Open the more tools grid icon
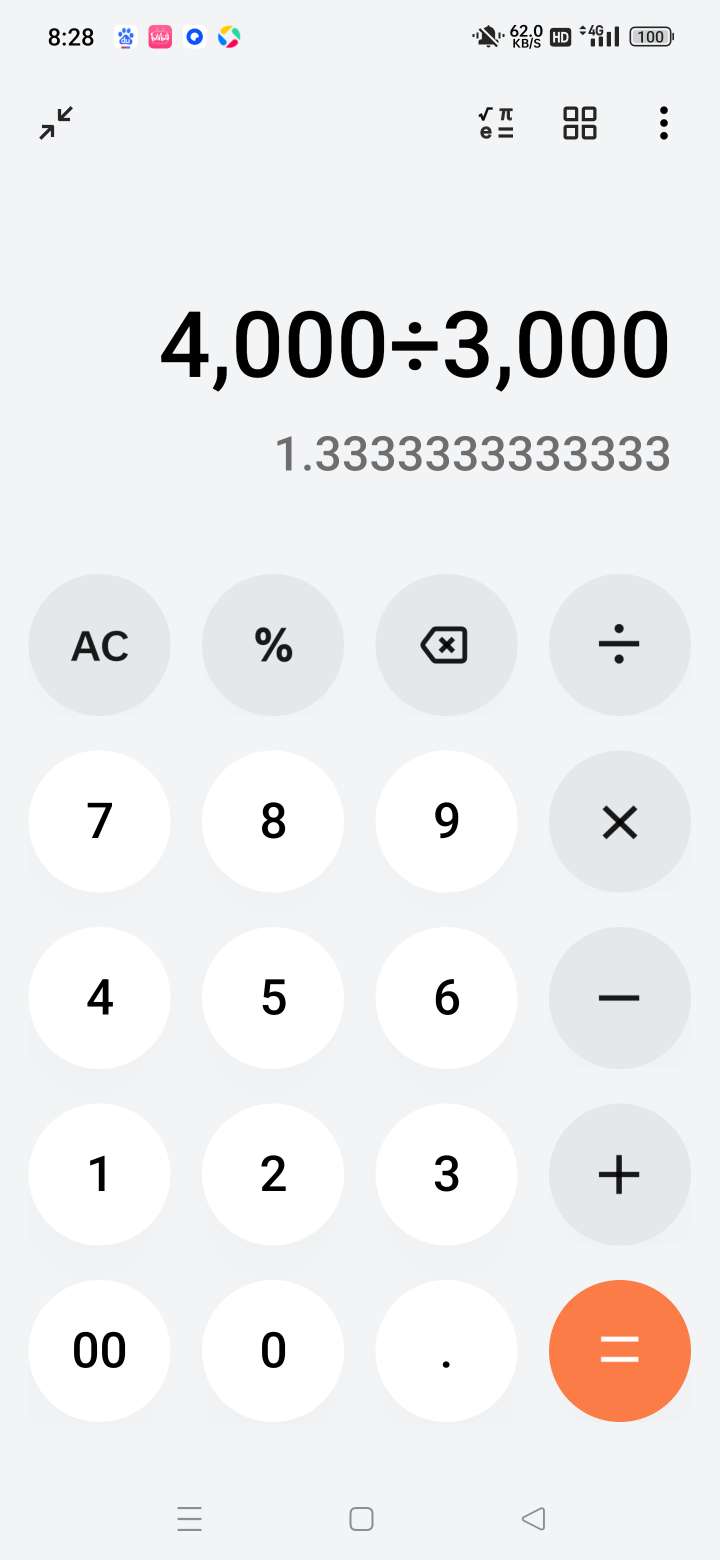 (x=580, y=123)
